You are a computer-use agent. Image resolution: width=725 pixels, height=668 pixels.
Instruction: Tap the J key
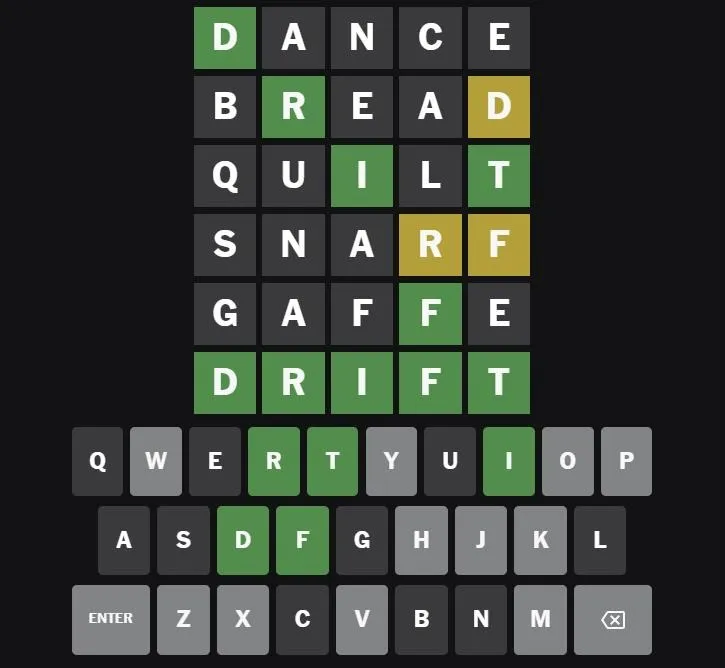pyautogui.click(x=481, y=540)
